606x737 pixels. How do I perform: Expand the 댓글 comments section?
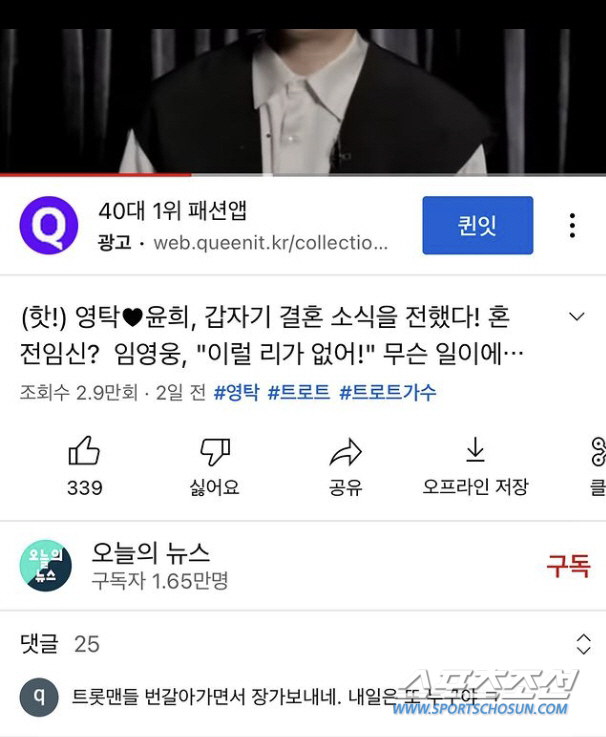584,644
